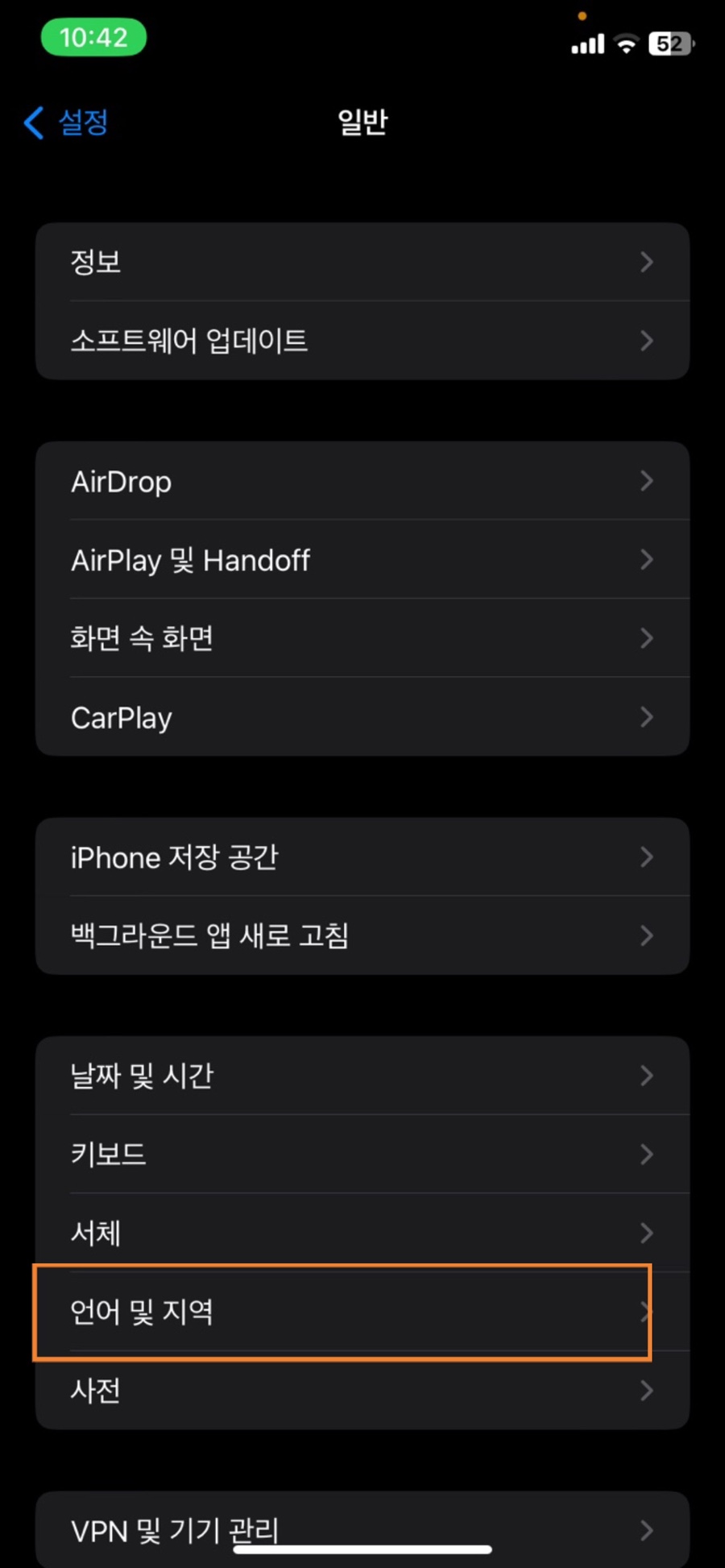The height and width of the screenshot is (1568, 725).
Task: Open 키보드 settings
Action: [362, 1154]
